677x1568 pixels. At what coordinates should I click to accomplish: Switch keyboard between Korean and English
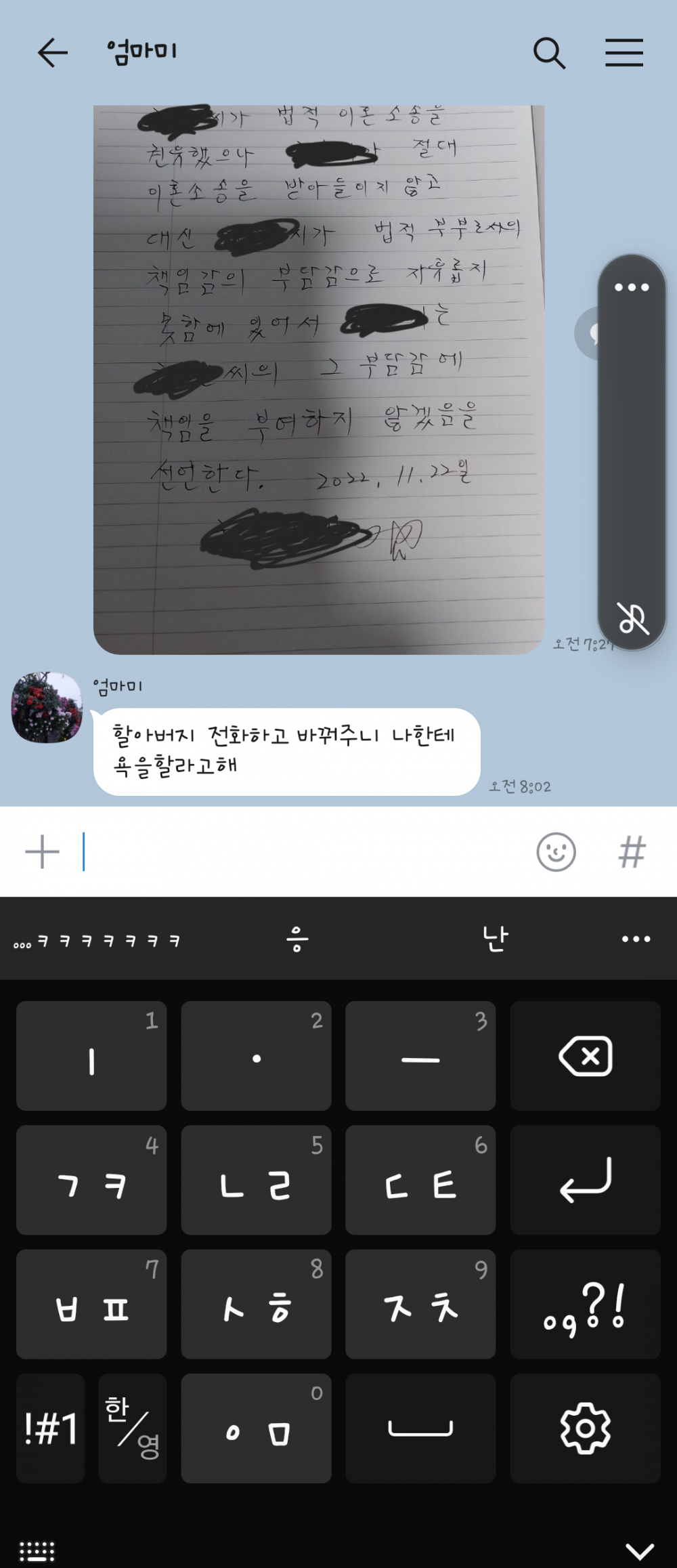point(132,1428)
